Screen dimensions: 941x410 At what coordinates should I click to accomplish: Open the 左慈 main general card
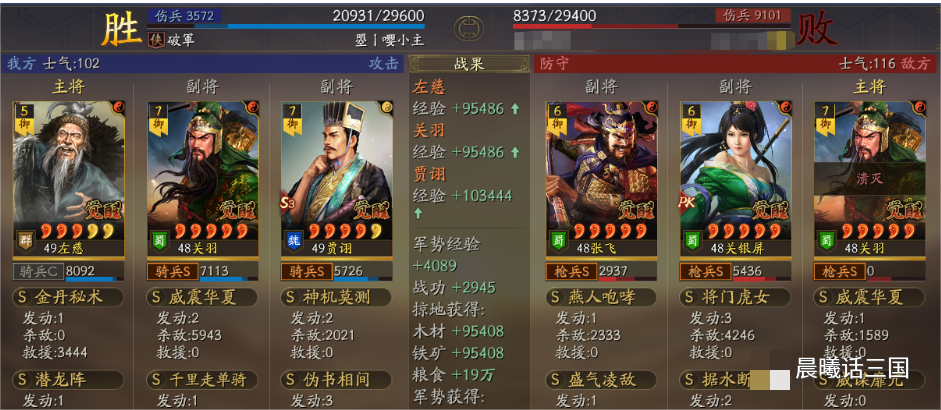pos(68,177)
